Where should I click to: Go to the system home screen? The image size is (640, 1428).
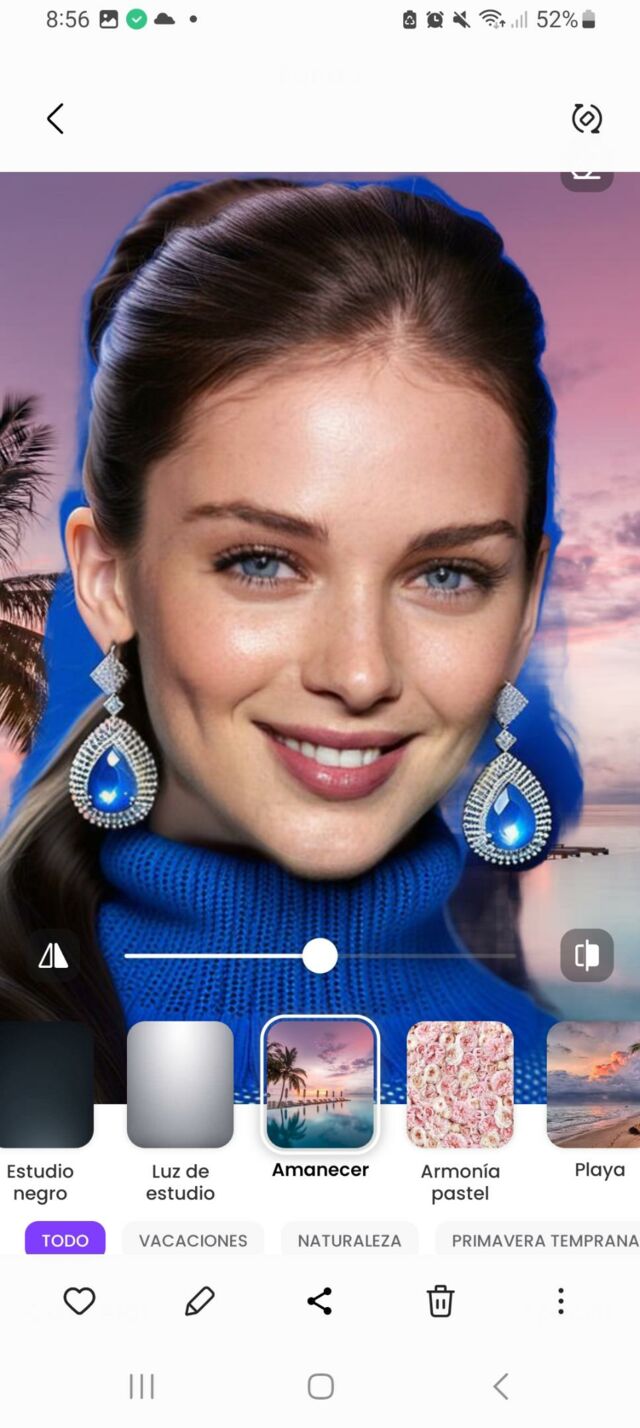click(x=320, y=1386)
